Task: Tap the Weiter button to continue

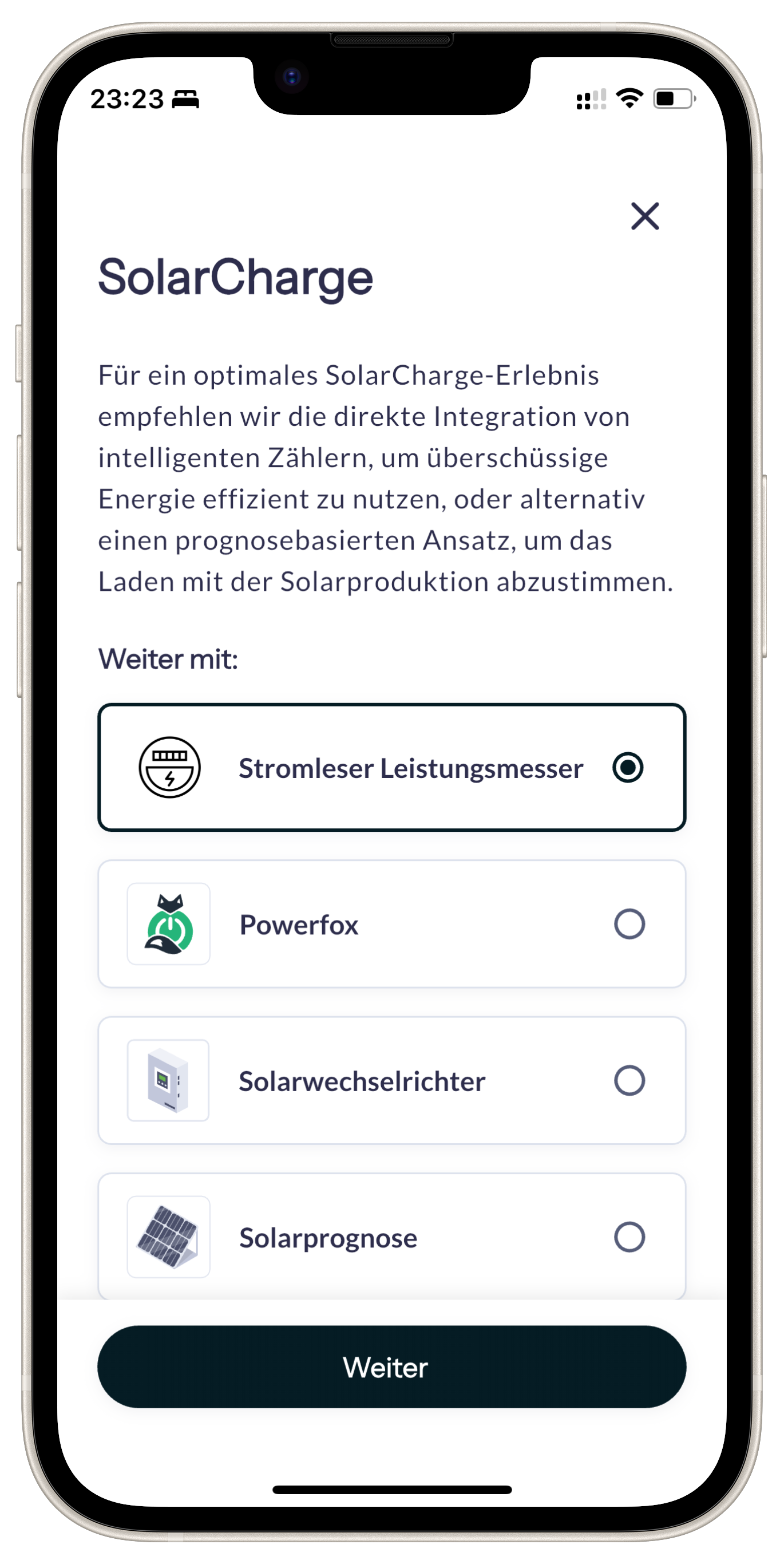Action: coord(391,1367)
